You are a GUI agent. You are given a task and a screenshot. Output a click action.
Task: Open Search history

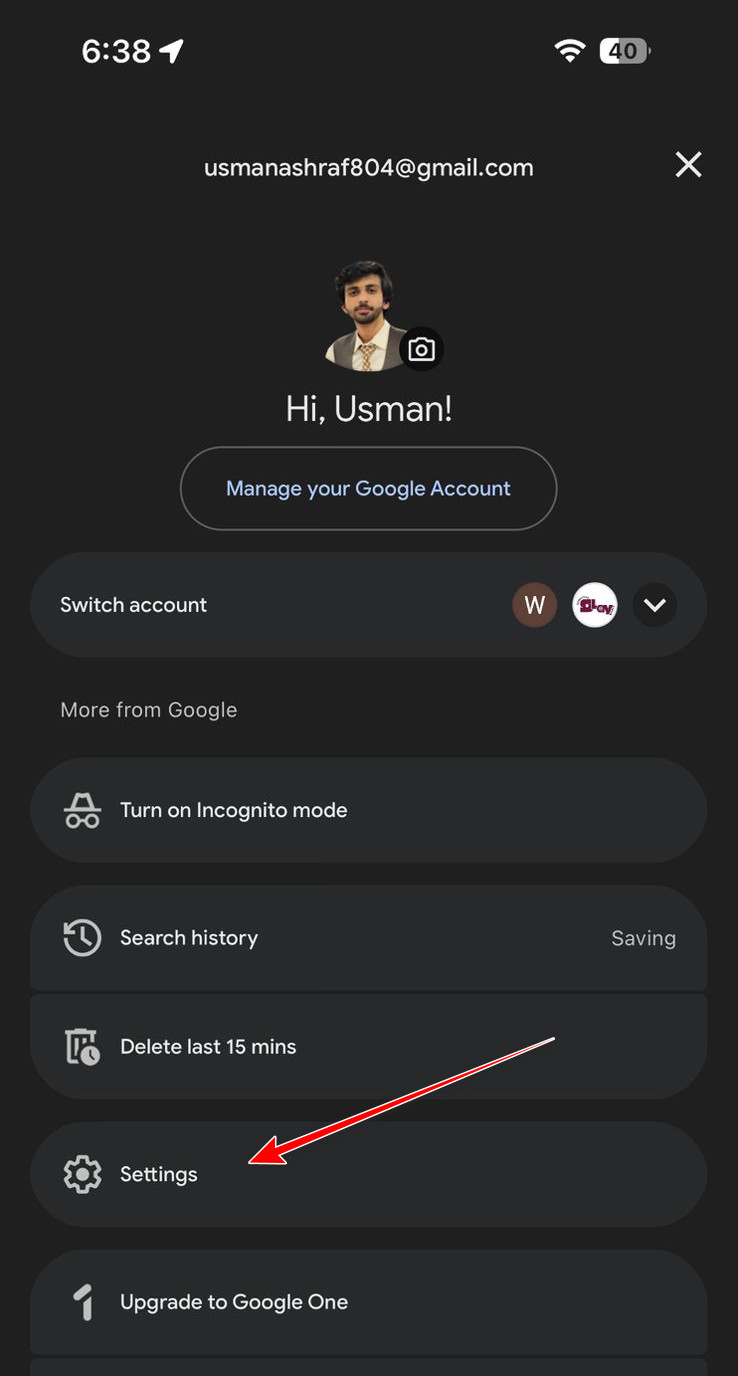(x=368, y=938)
